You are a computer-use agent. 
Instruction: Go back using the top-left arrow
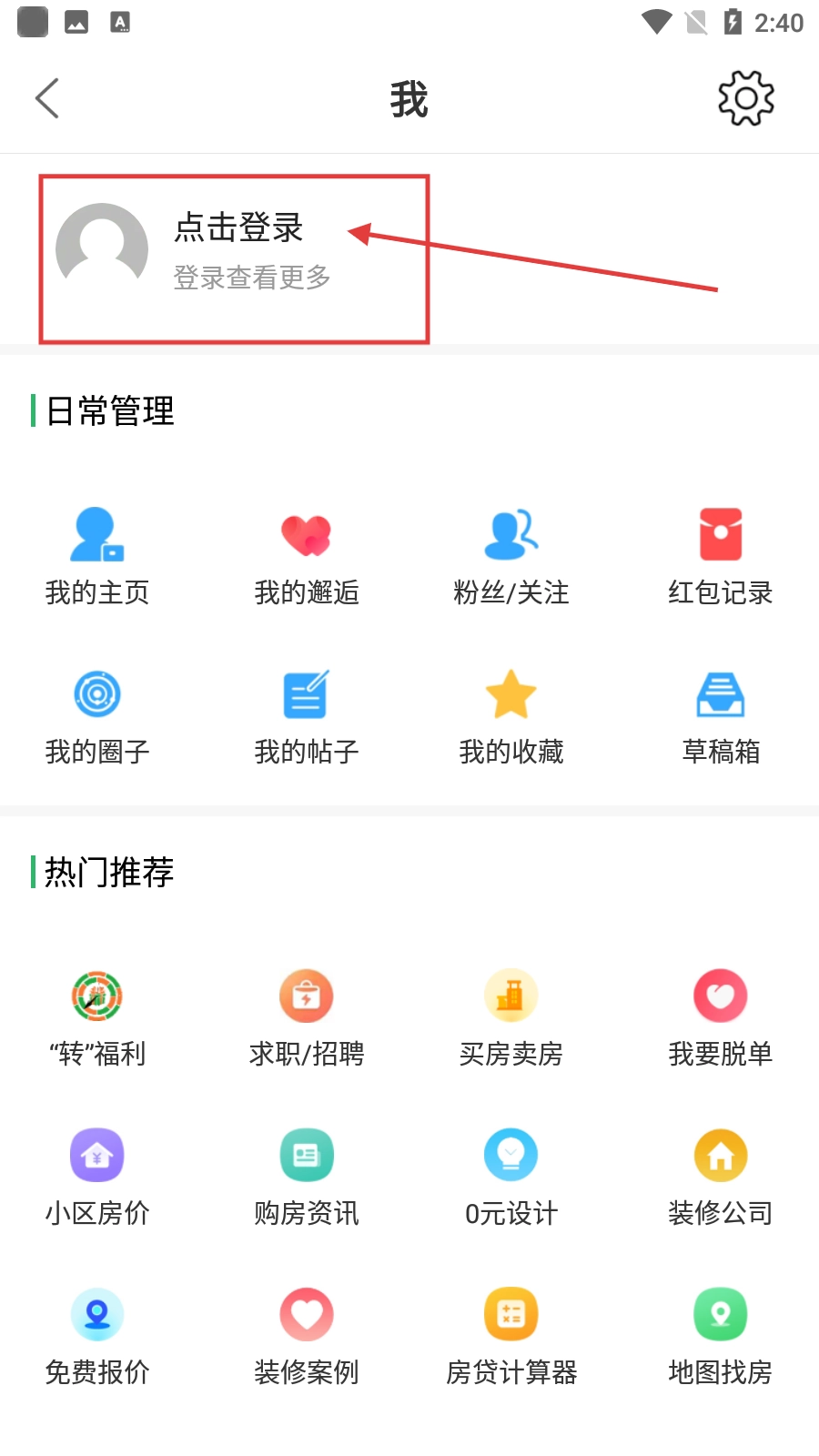click(47, 98)
